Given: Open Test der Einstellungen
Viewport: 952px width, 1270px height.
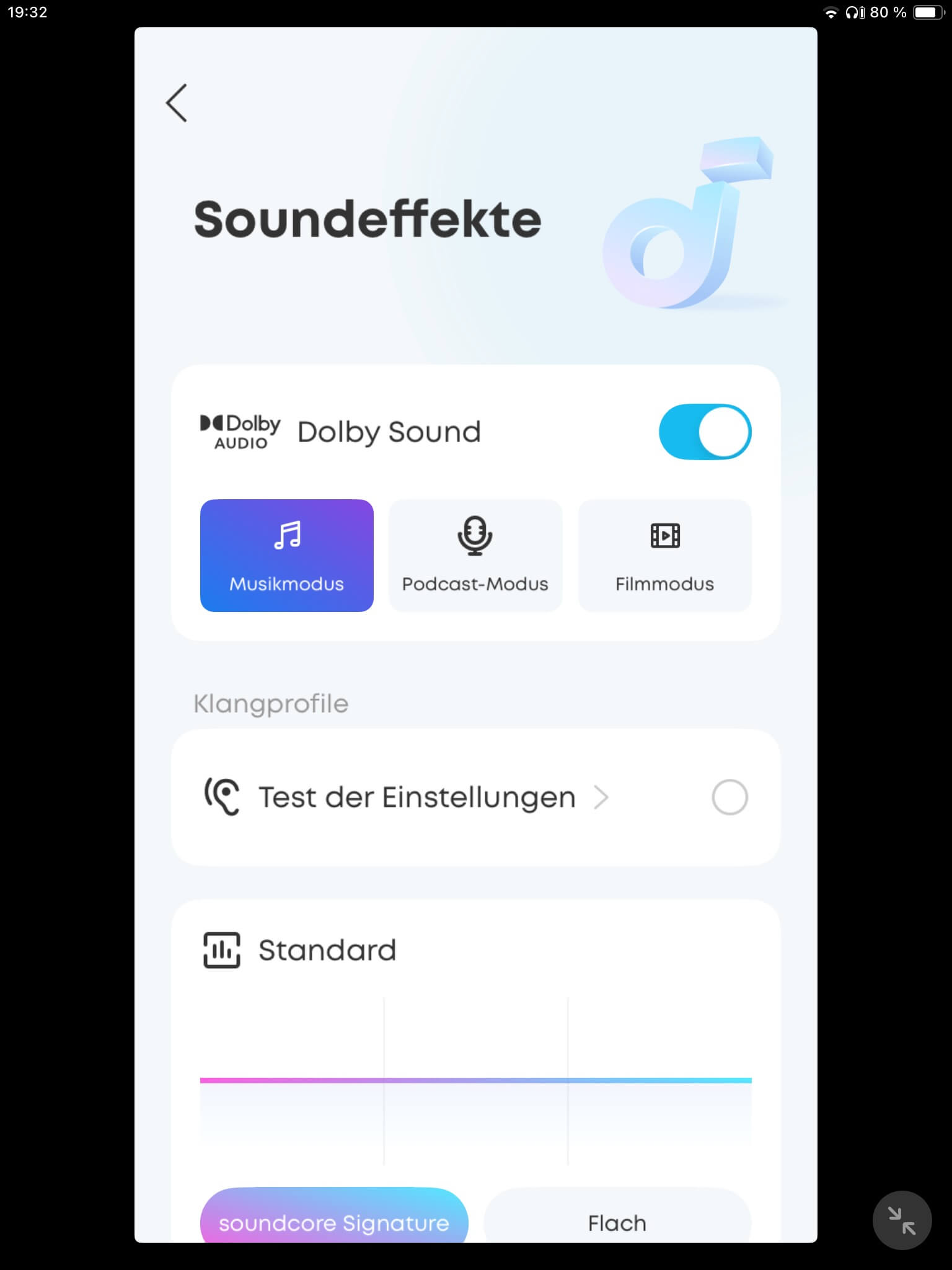Looking at the screenshot, I should [416, 797].
